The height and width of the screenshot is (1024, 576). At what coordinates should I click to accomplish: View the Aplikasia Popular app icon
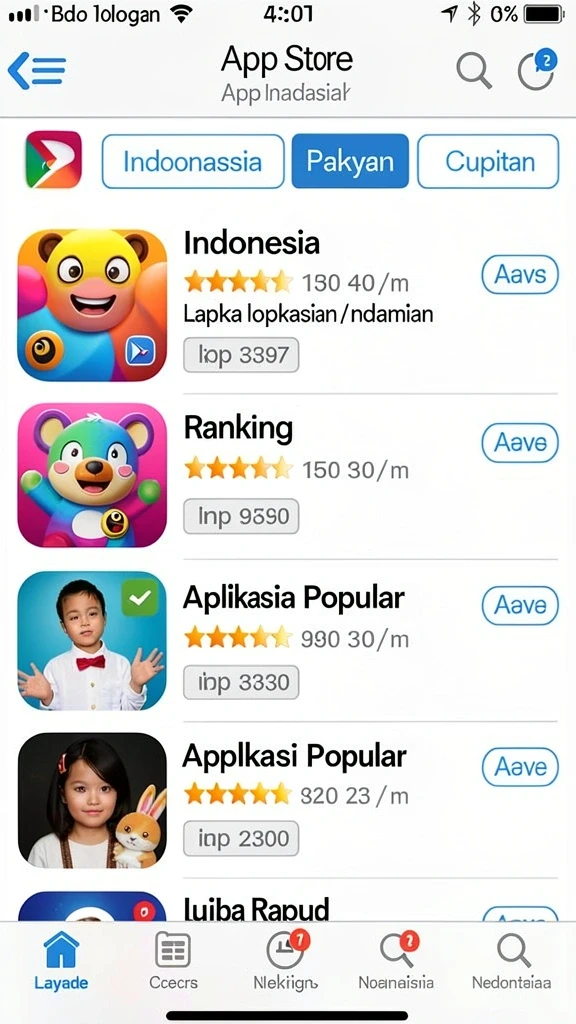pos(92,641)
